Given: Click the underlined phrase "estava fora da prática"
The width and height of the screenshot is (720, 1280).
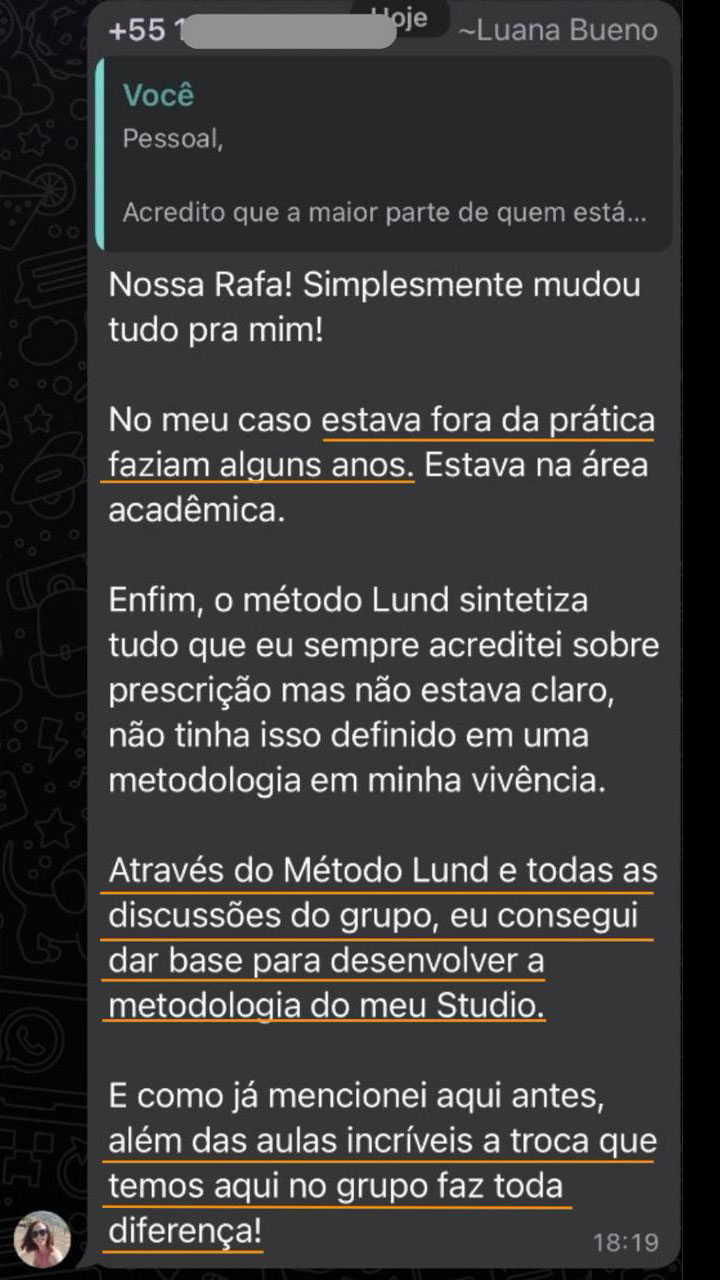Looking at the screenshot, I should point(487,420).
